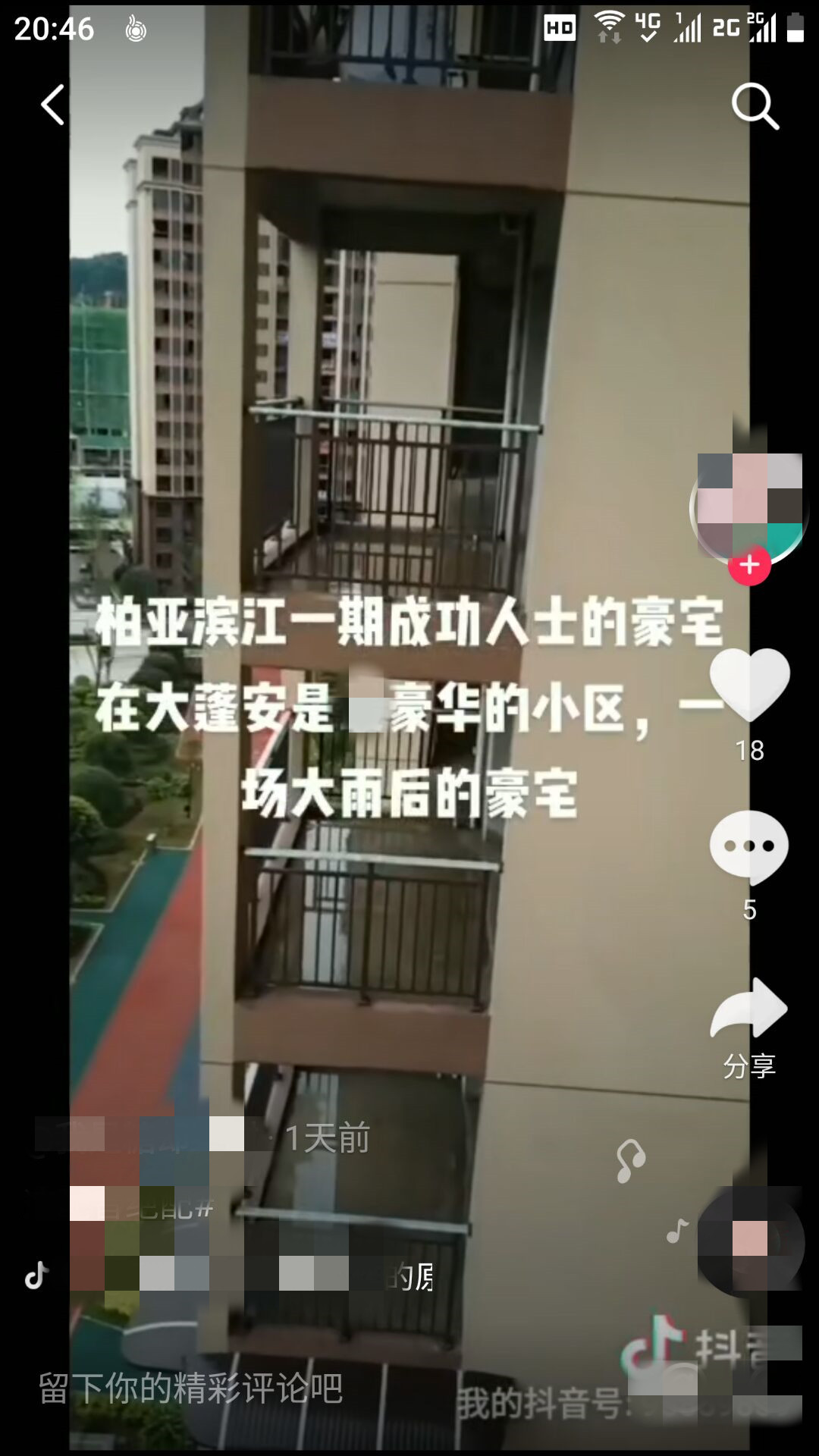
Task: Share the video using 分享 arrow
Action: (x=749, y=1009)
